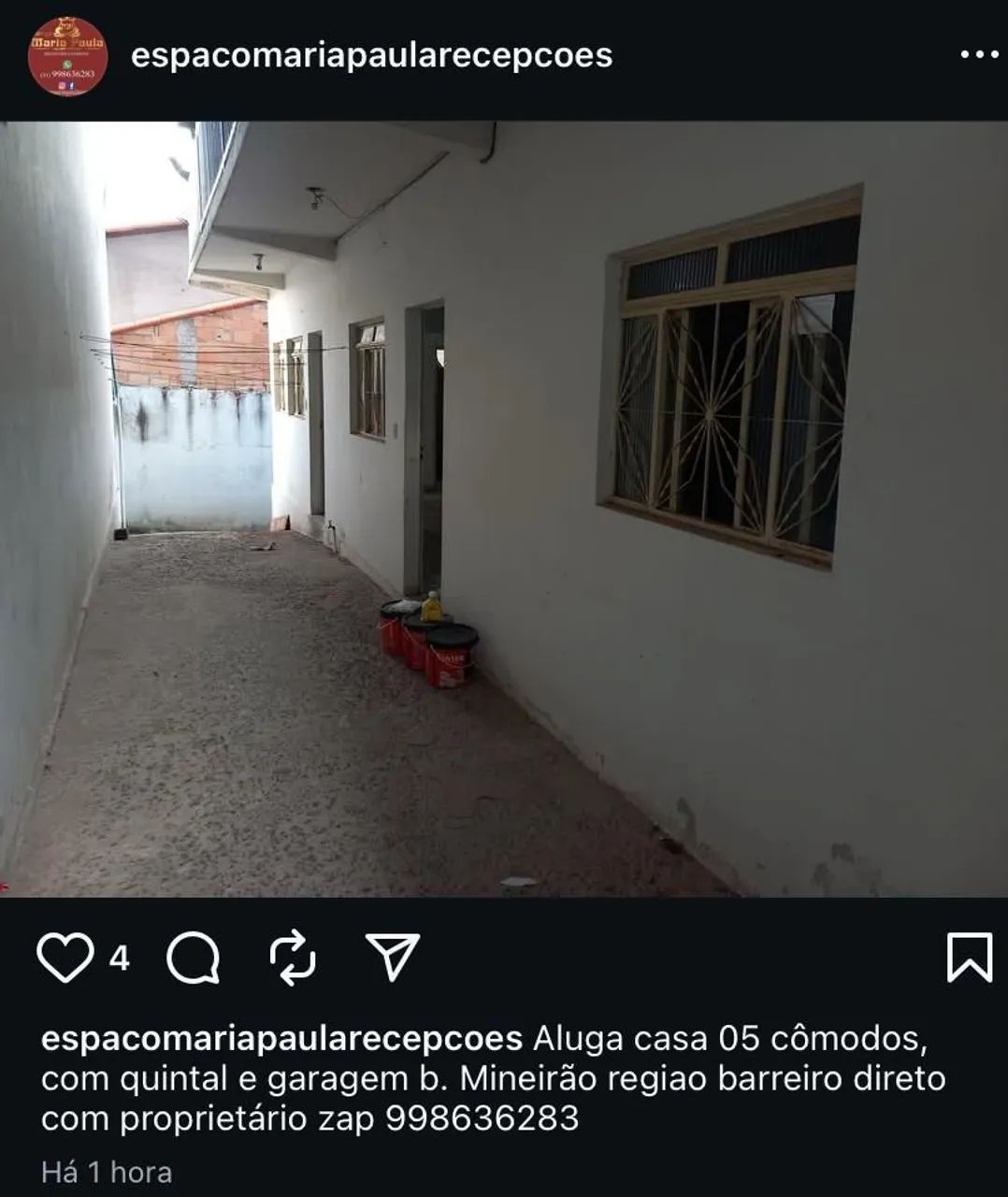Like the post with heart icon

click(65, 958)
